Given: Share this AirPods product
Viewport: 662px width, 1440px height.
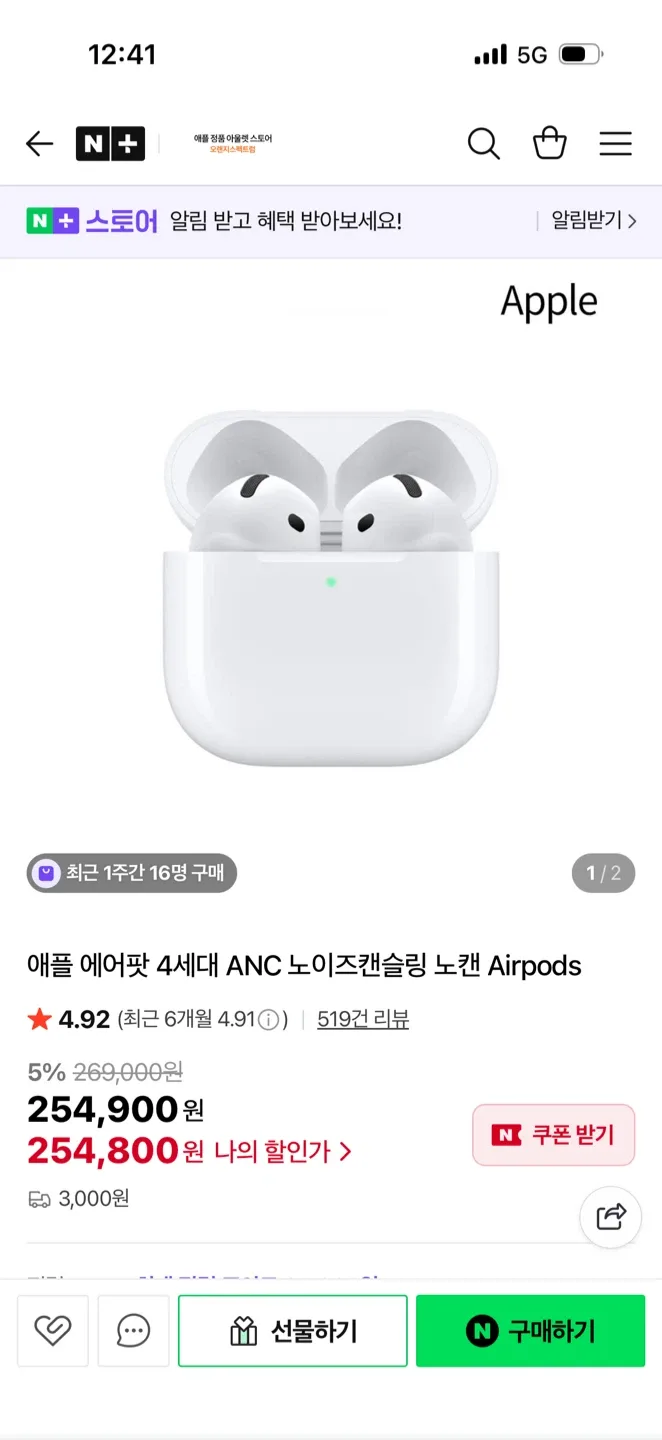Looking at the screenshot, I should pyautogui.click(x=611, y=1216).
